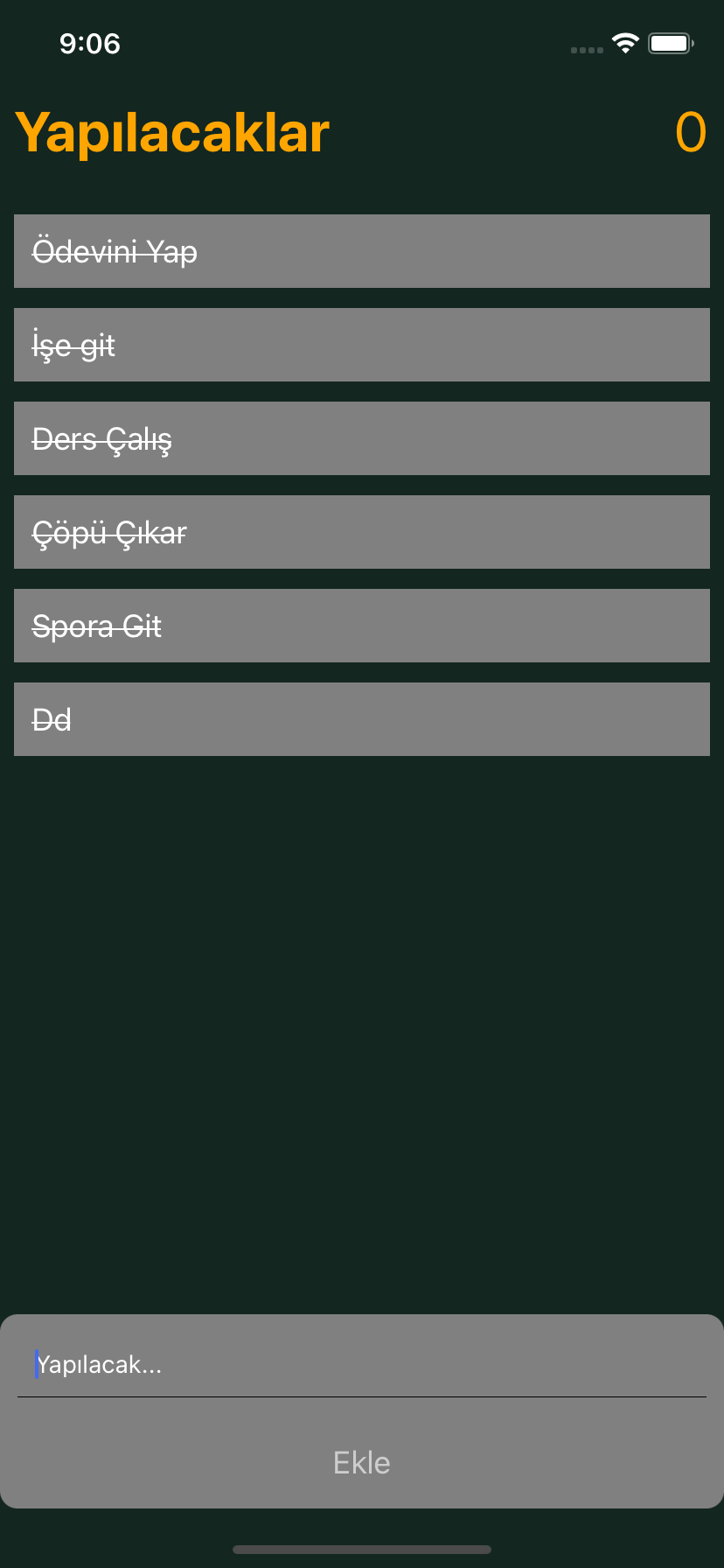724x1568 pixels.
Task: Toggle the Ödevini Yap todo item
Action: (x=362, y=251)
